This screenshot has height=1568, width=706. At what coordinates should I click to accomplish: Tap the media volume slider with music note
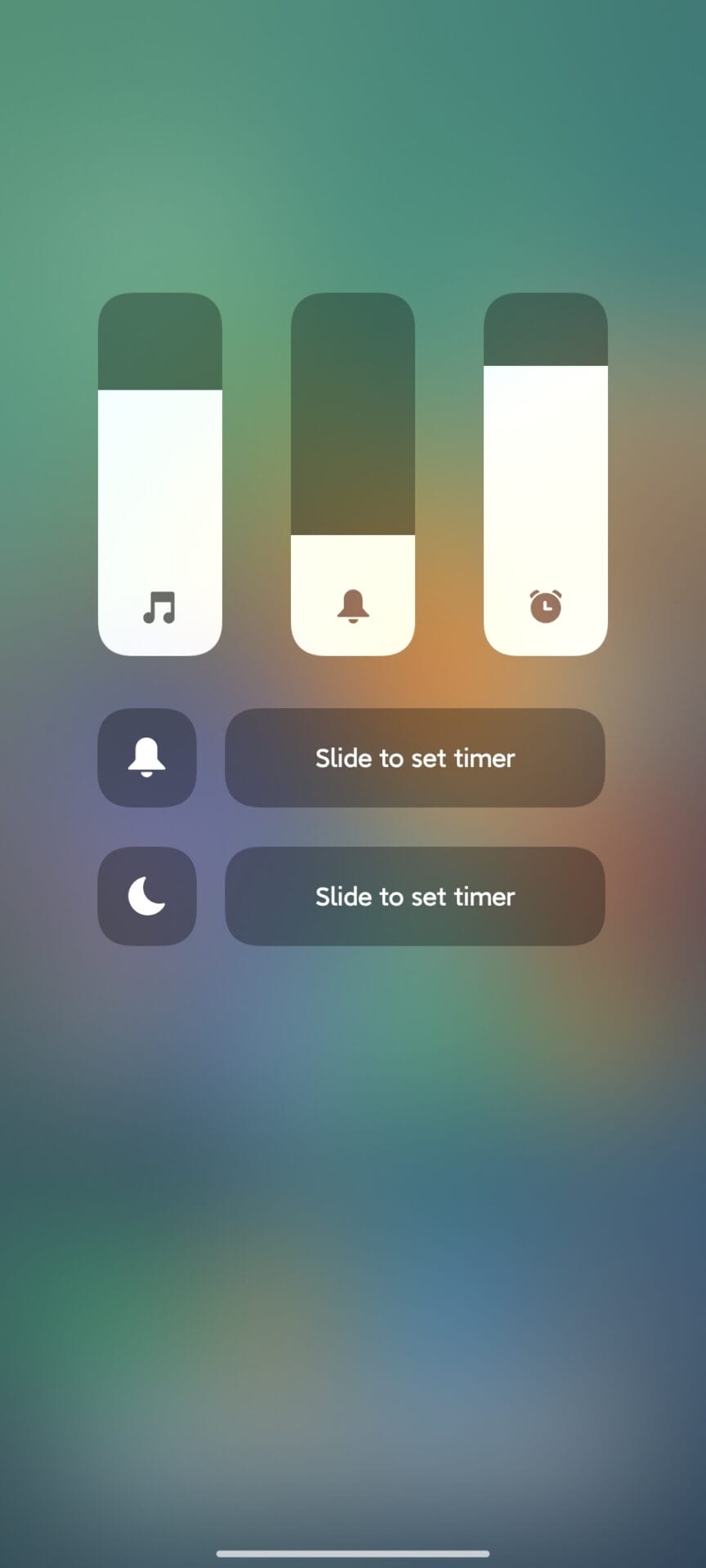pyautogui.click(x=160, y=474)
